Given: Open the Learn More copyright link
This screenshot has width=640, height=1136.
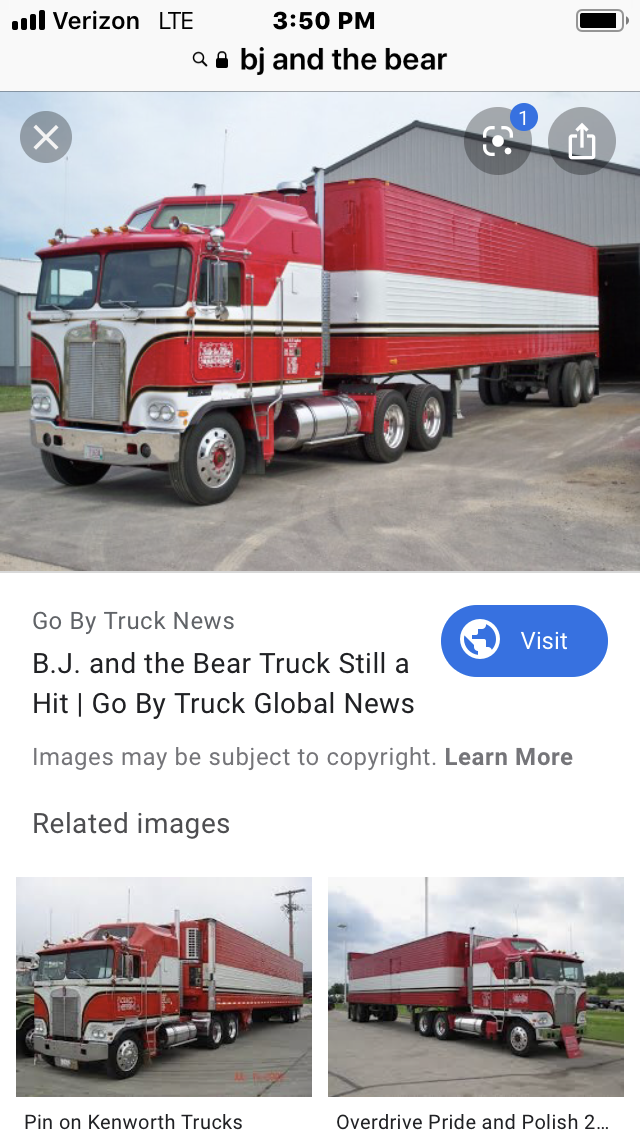Looking at the screenshot, I should pyautogui.click(x=508, y=757).
